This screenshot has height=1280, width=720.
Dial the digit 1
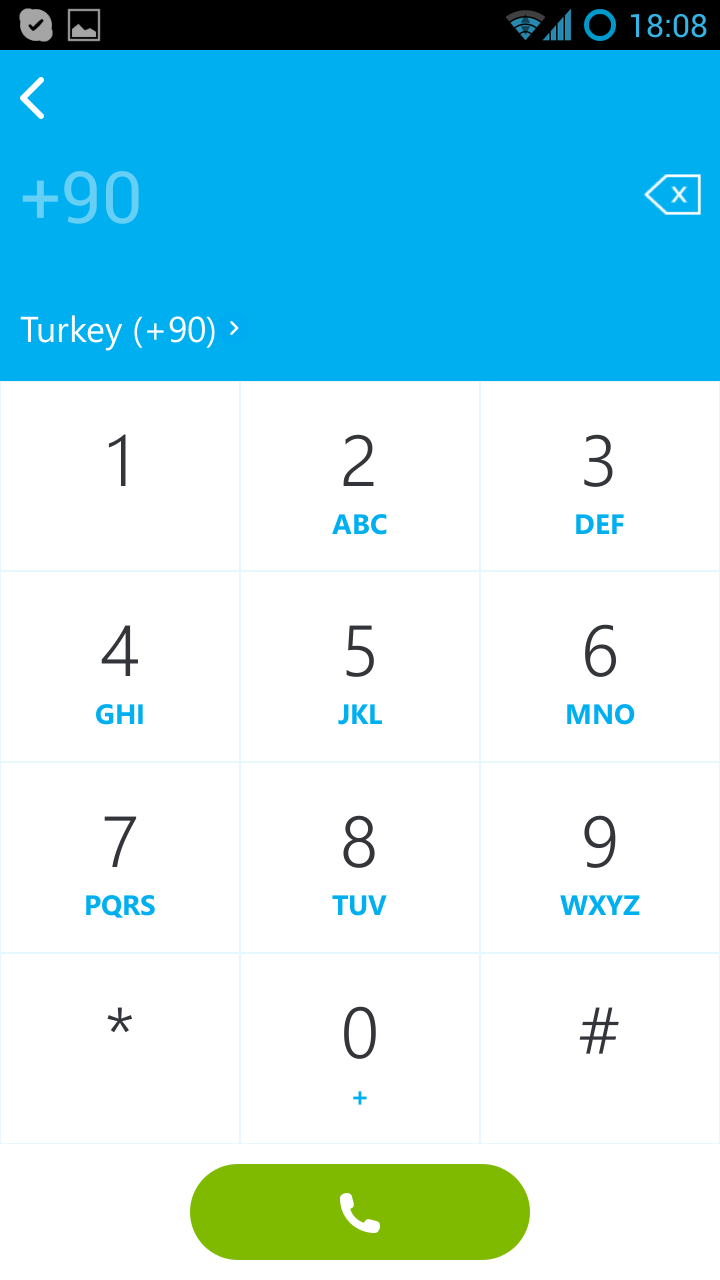[x=120, y=477]
